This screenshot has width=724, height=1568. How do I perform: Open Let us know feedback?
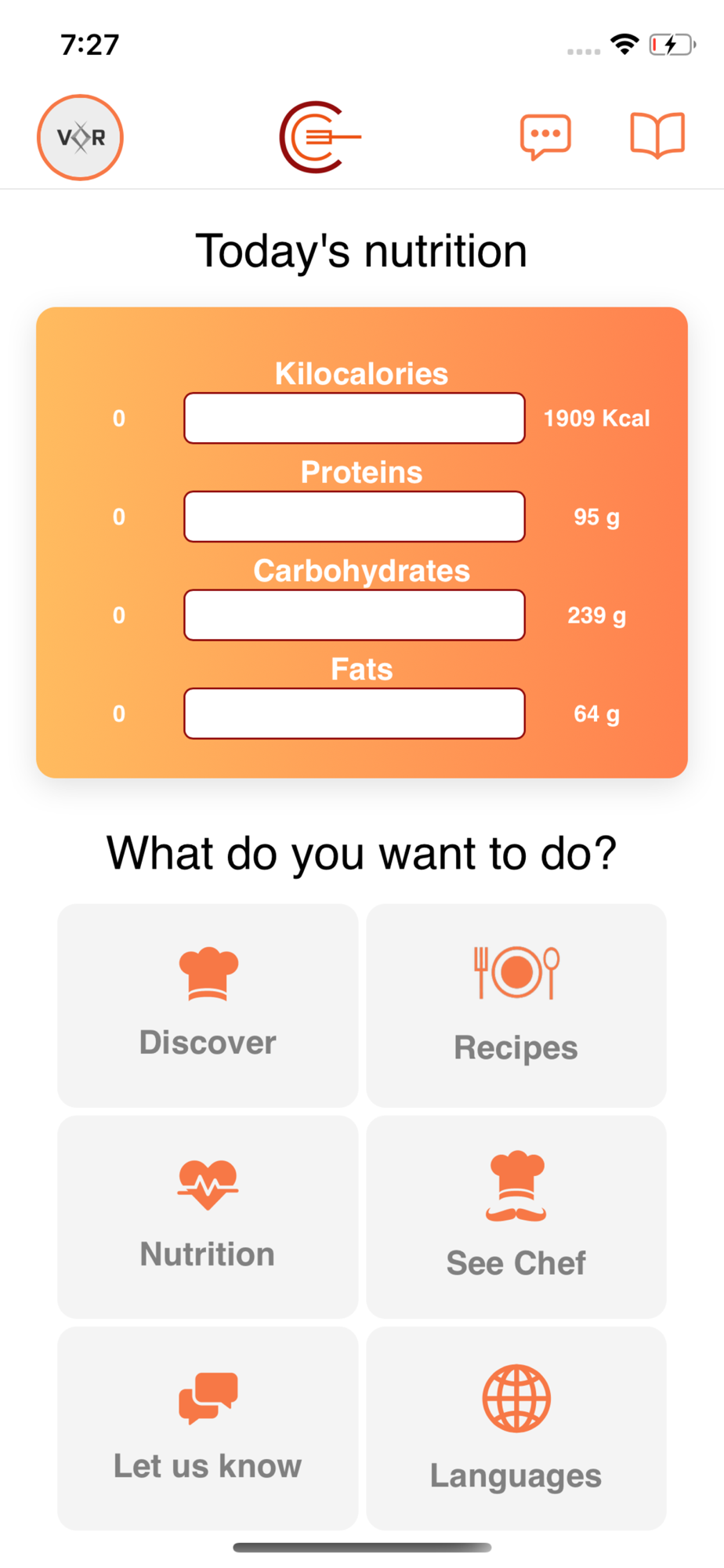pos(208,1428)
